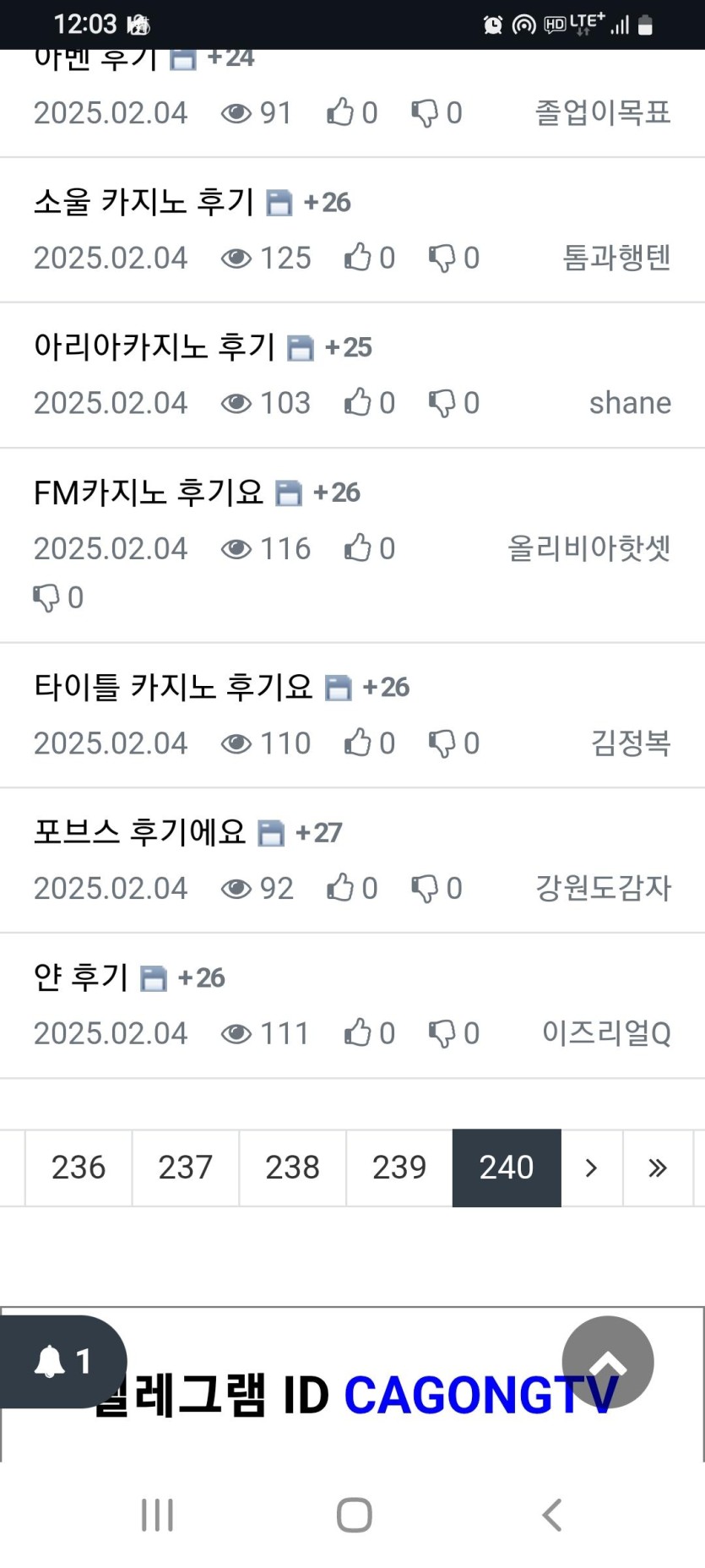Tap the scroll-to-top arrow button
The width and height of the screenshot is (705, 1568).
point(608,1361)
